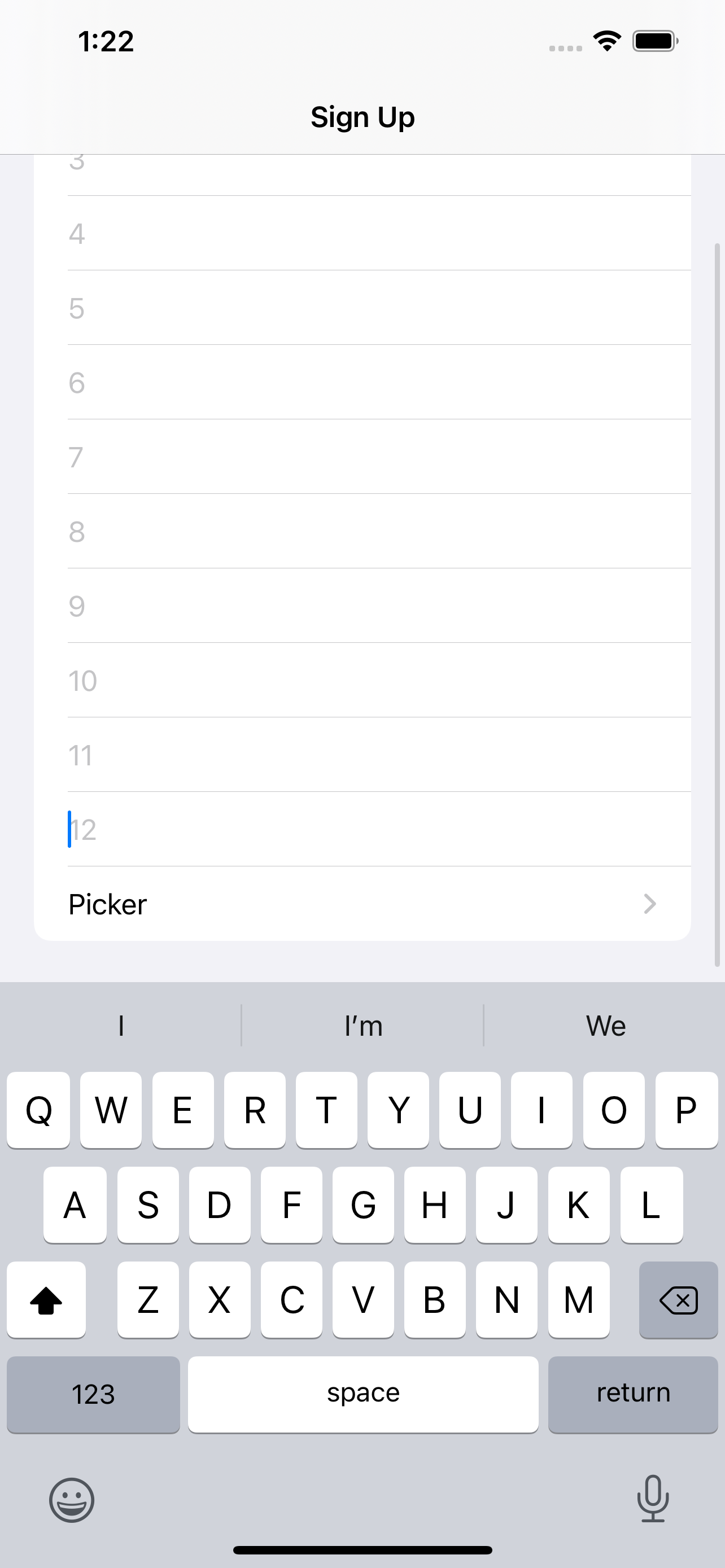Tap into the field labeled 6

pyautogui.click(x=379, y=382)
